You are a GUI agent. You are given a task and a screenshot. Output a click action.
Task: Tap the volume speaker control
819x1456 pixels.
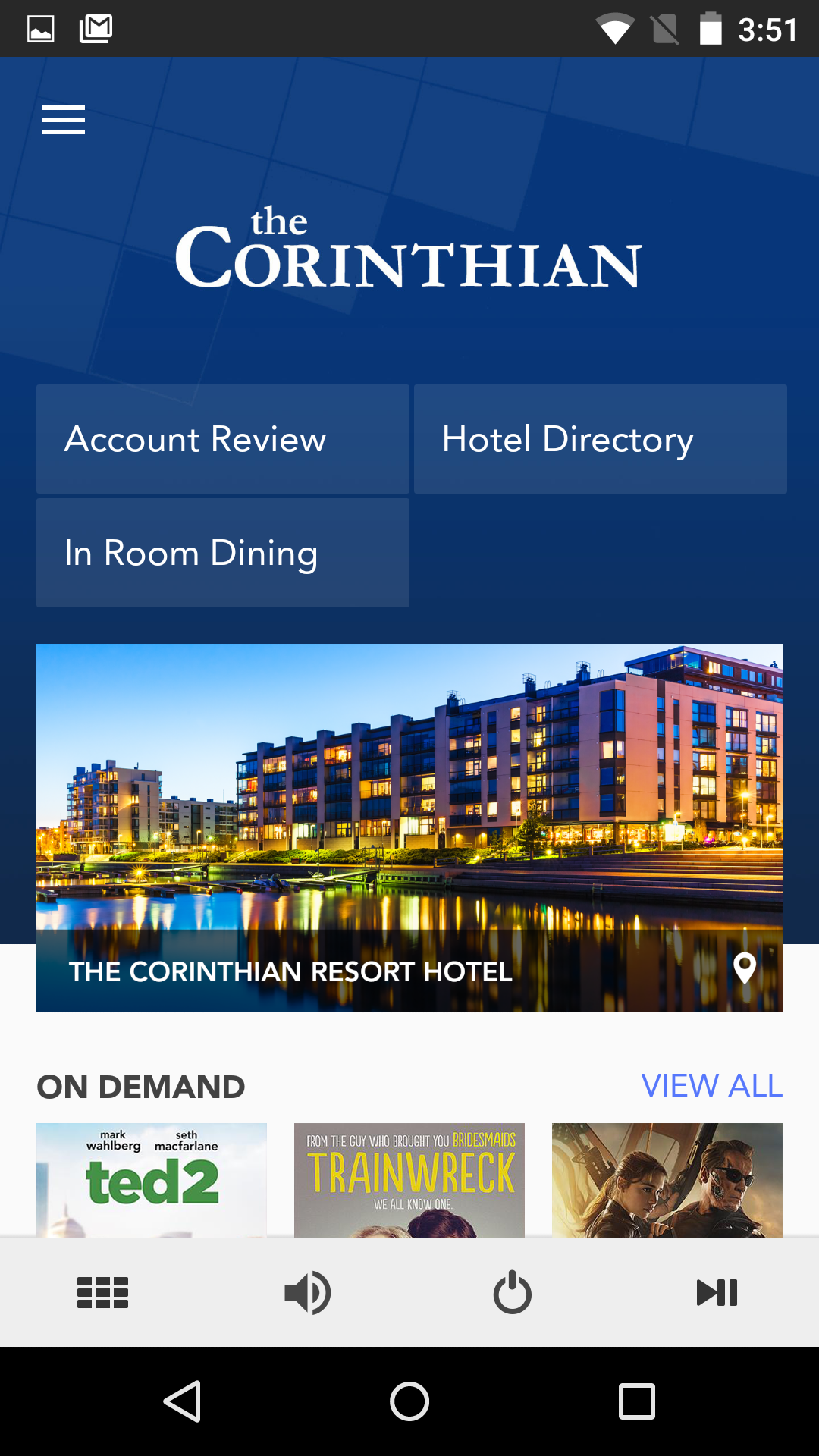tap(307, 1292)
